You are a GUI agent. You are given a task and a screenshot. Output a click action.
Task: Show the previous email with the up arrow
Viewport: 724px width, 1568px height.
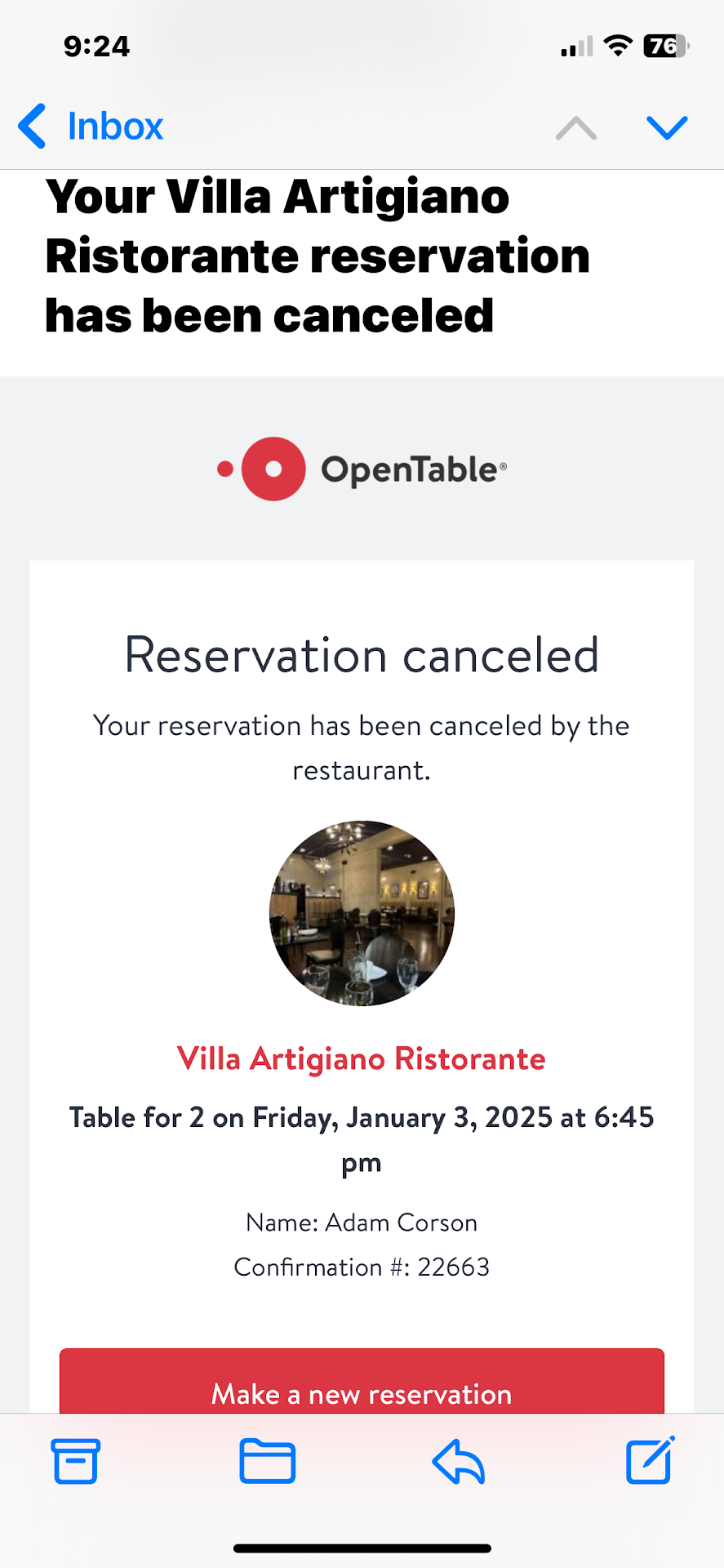click(x=576, y=128)
